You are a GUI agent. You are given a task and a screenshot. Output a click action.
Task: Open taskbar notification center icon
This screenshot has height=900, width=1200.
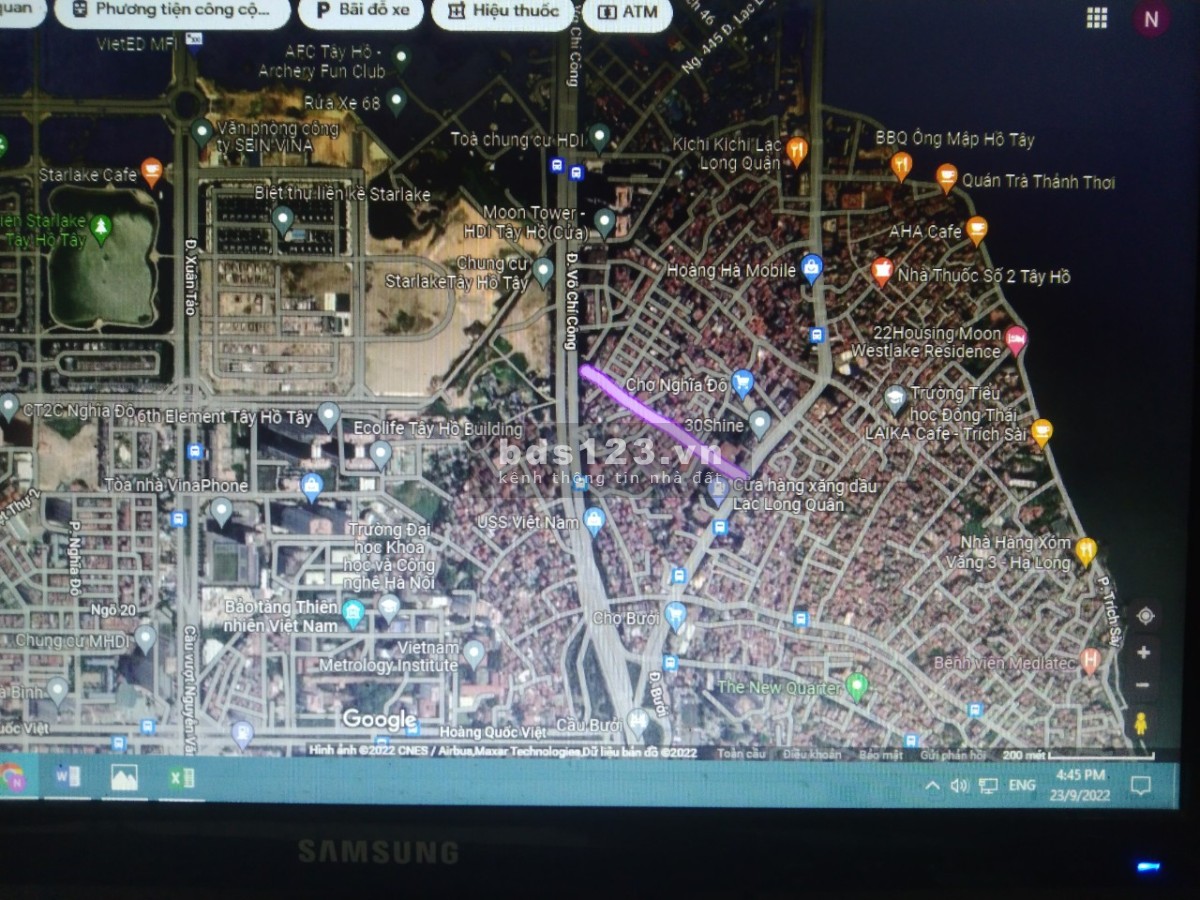pyautogui.click(x=1140, y=786)
